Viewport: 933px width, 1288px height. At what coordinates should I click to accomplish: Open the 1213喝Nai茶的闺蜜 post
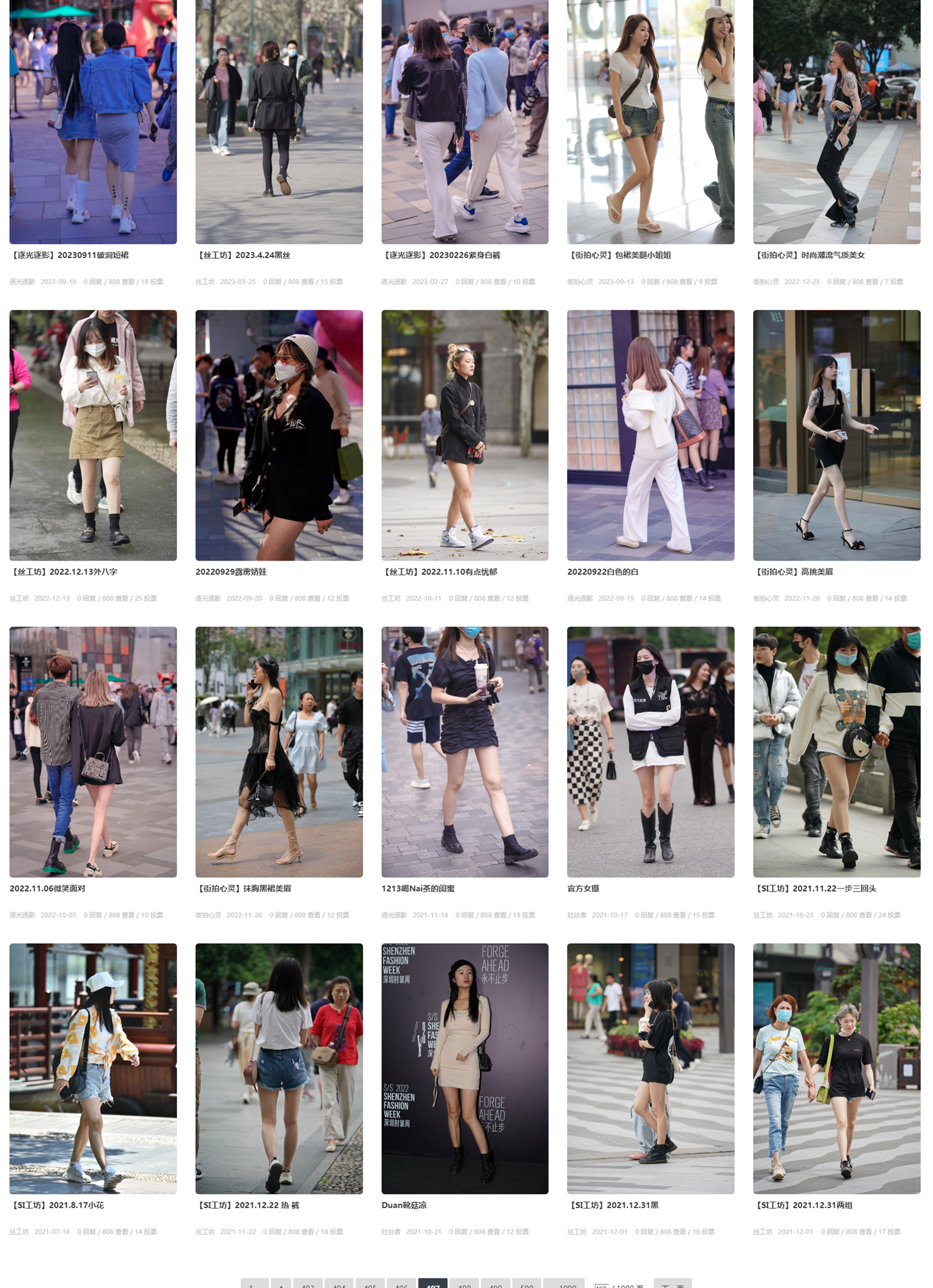coord(464,751)
